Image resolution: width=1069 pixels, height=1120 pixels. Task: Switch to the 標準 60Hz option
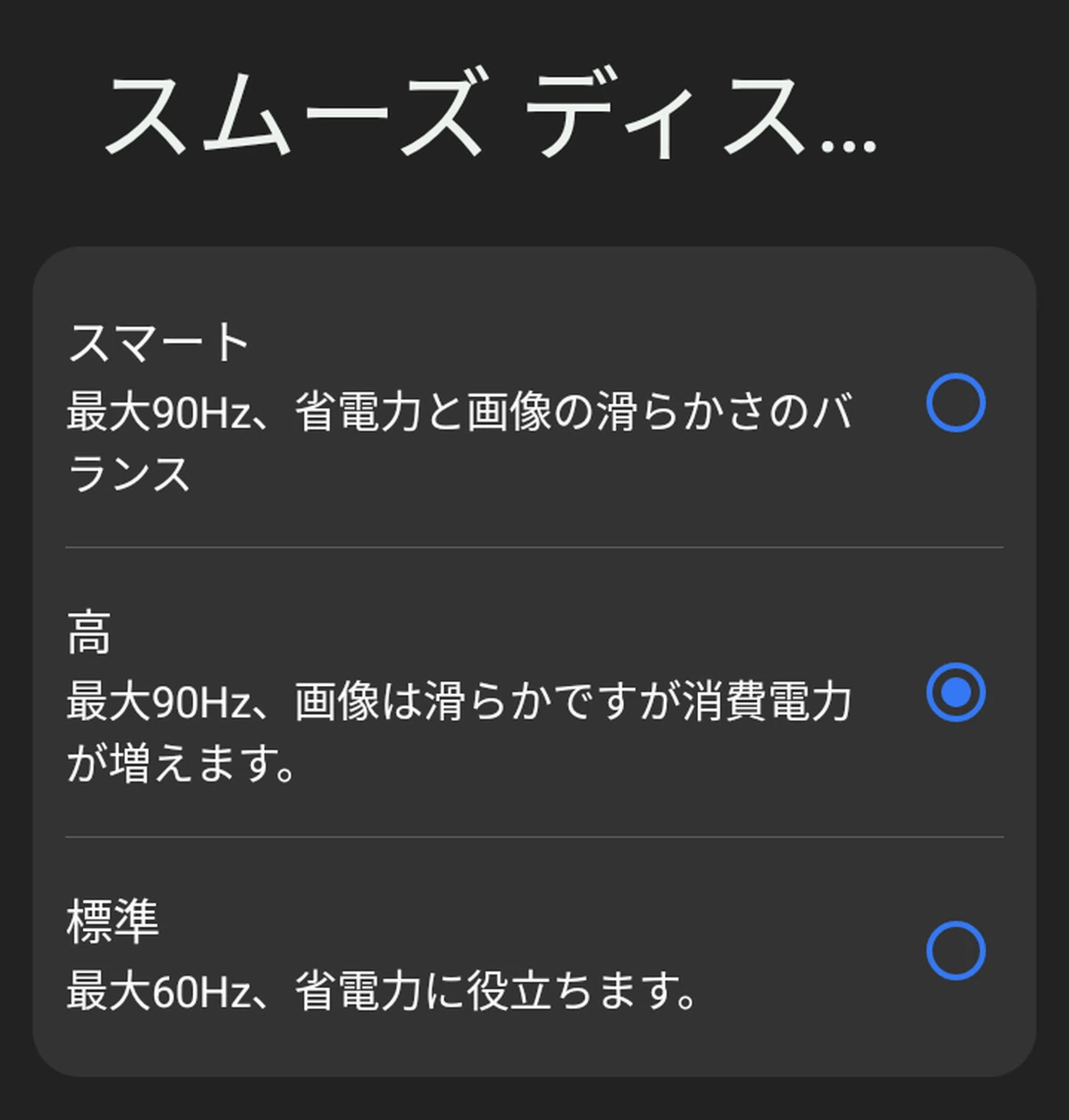[955, 950]
